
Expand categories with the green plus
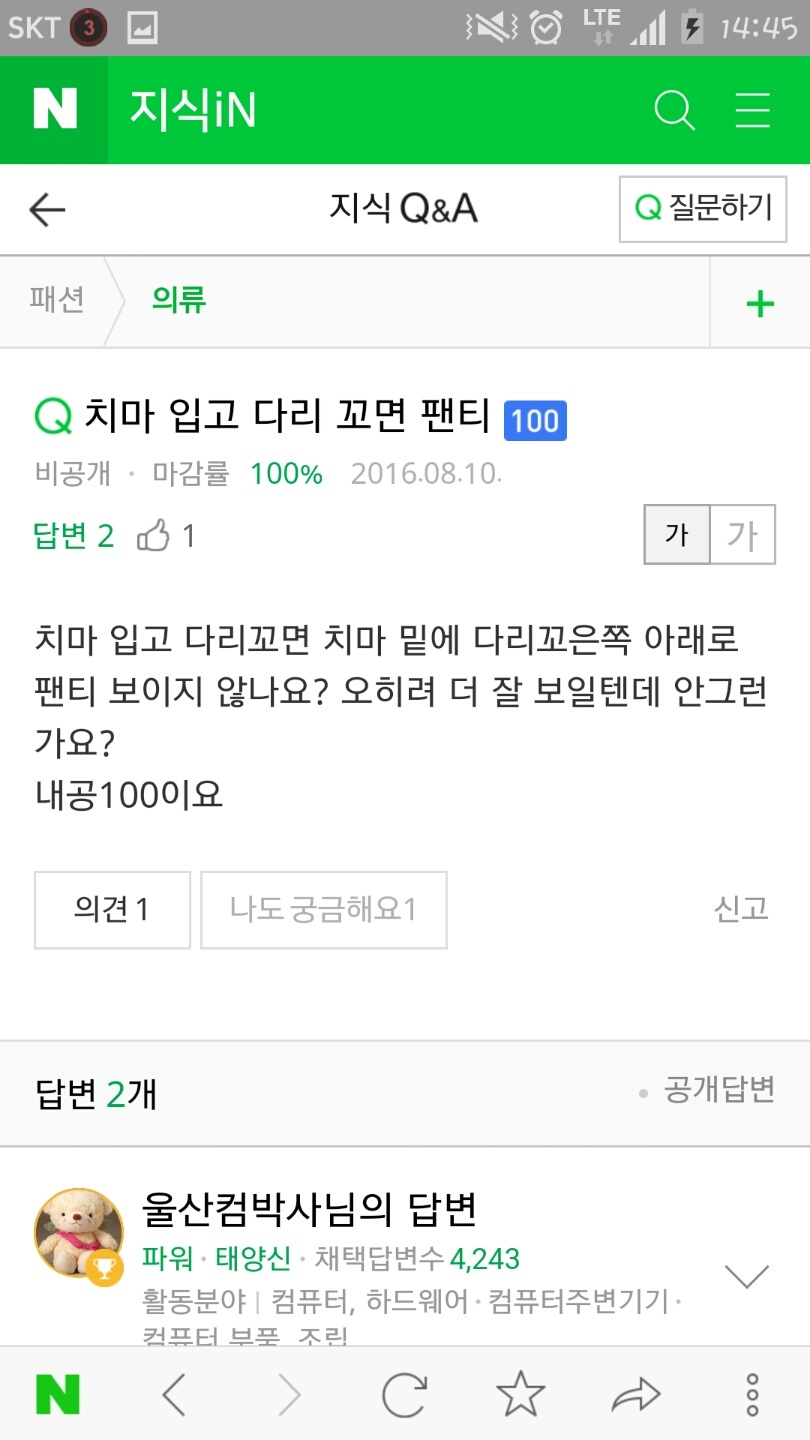point(760,303)
